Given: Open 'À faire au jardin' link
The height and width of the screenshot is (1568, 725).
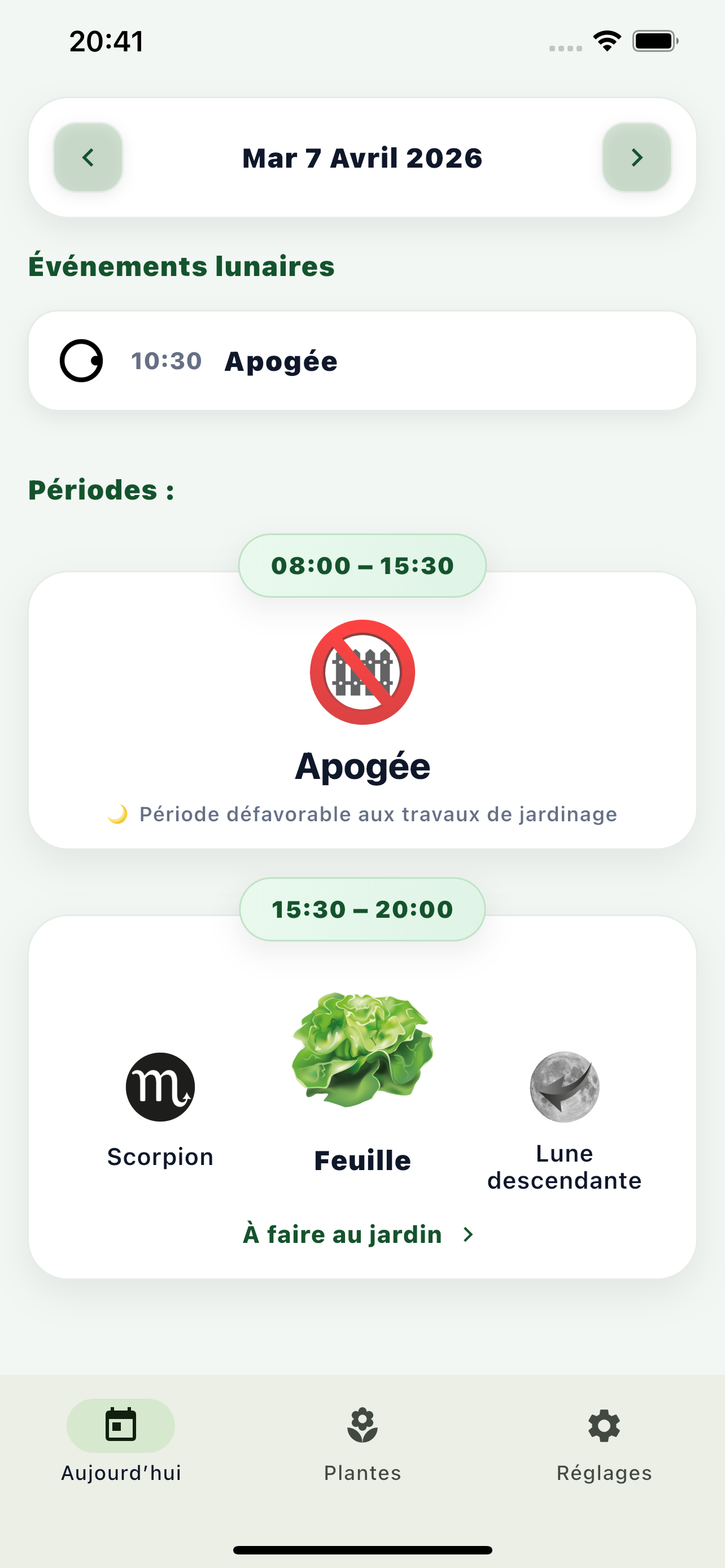Looking at the screenshot, I should coord(359,1234).
